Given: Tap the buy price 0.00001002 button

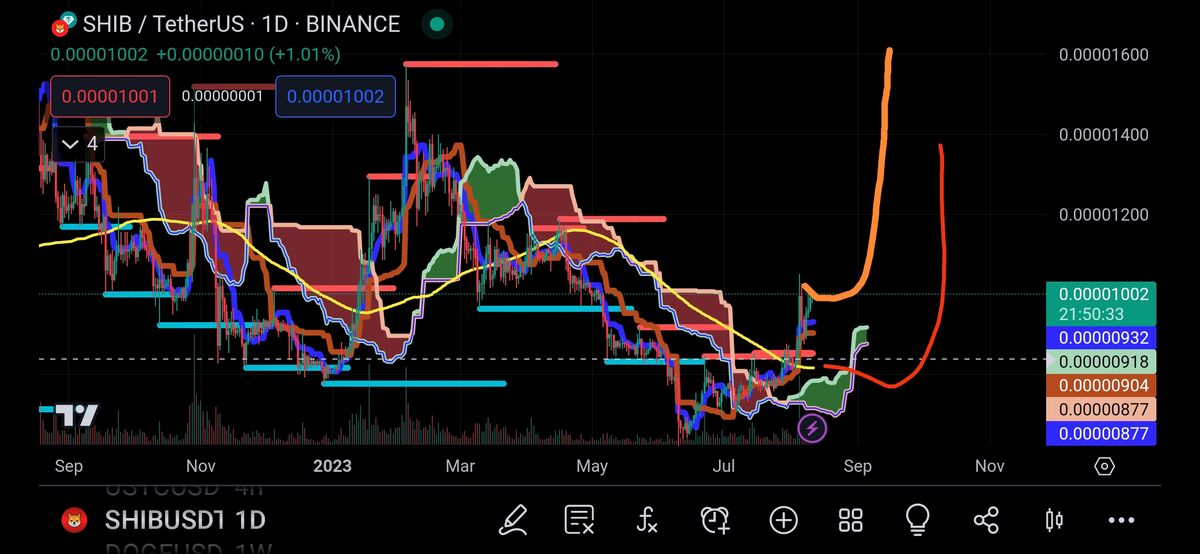Looking at the screenshot, I should tap(335, 97).
